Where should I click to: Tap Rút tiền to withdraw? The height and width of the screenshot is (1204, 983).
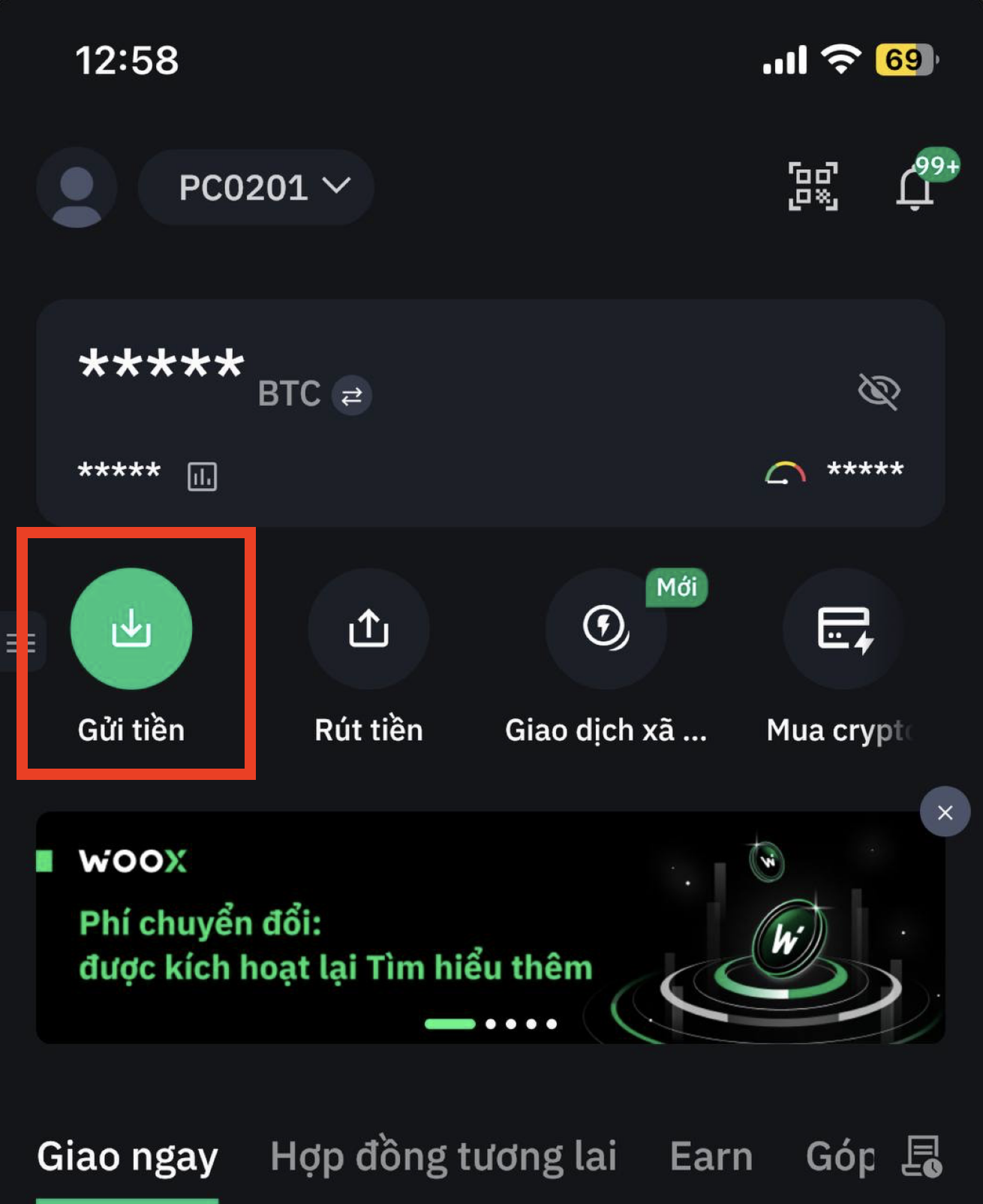368,629
